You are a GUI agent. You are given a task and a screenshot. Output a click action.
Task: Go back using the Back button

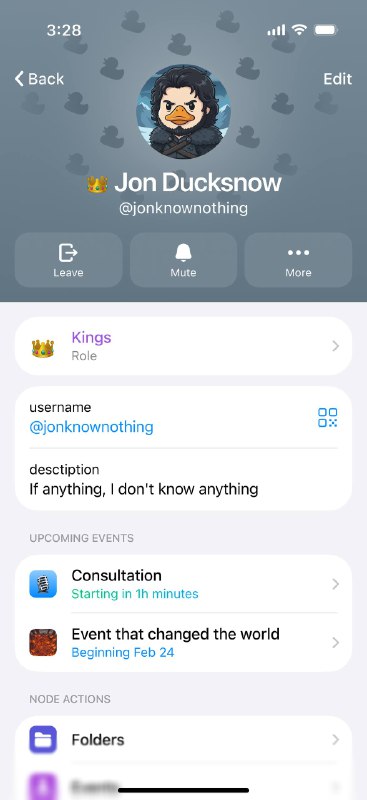click(39, 79)
